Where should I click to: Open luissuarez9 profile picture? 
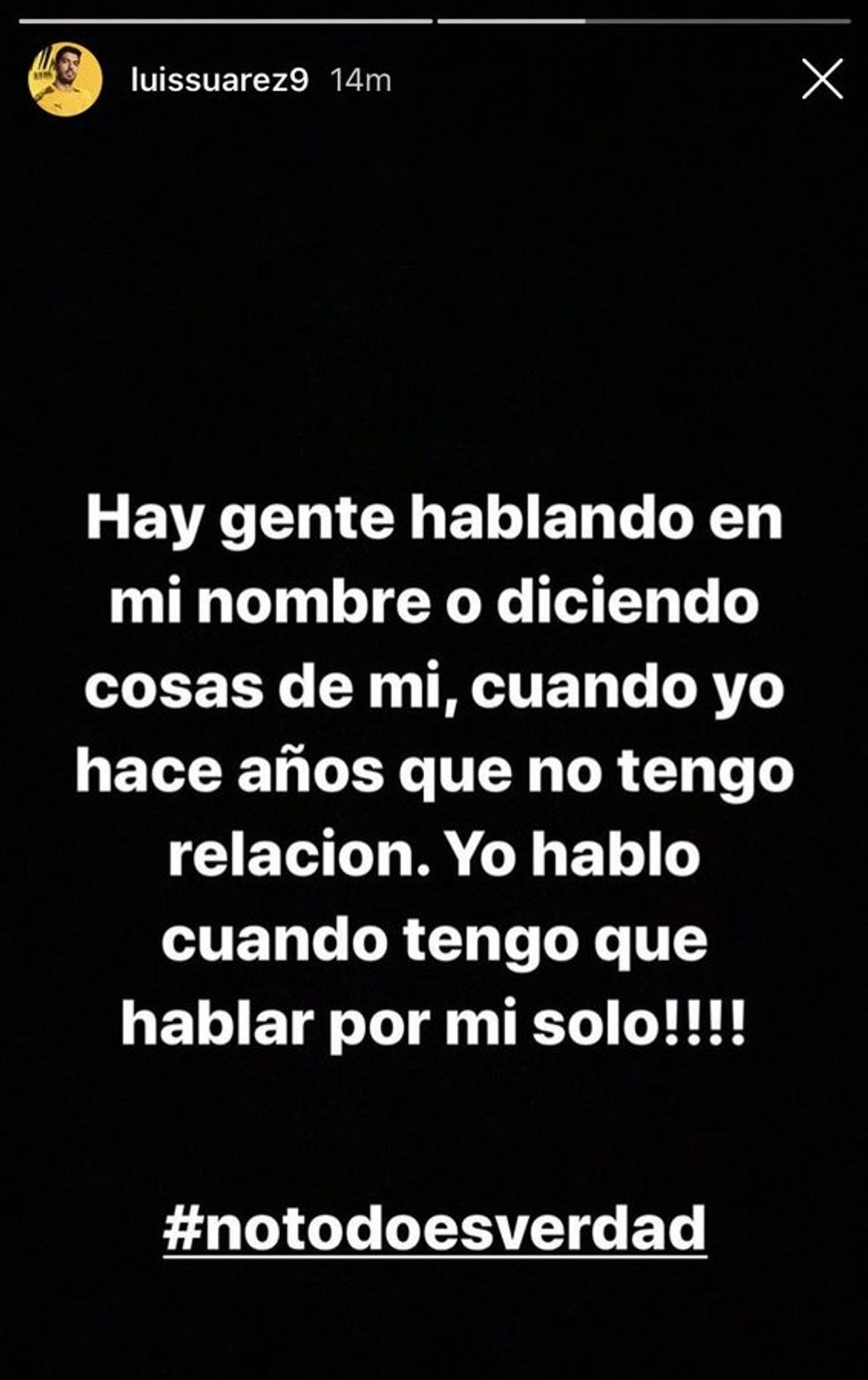pyautogui.click(x=65, y=80)
